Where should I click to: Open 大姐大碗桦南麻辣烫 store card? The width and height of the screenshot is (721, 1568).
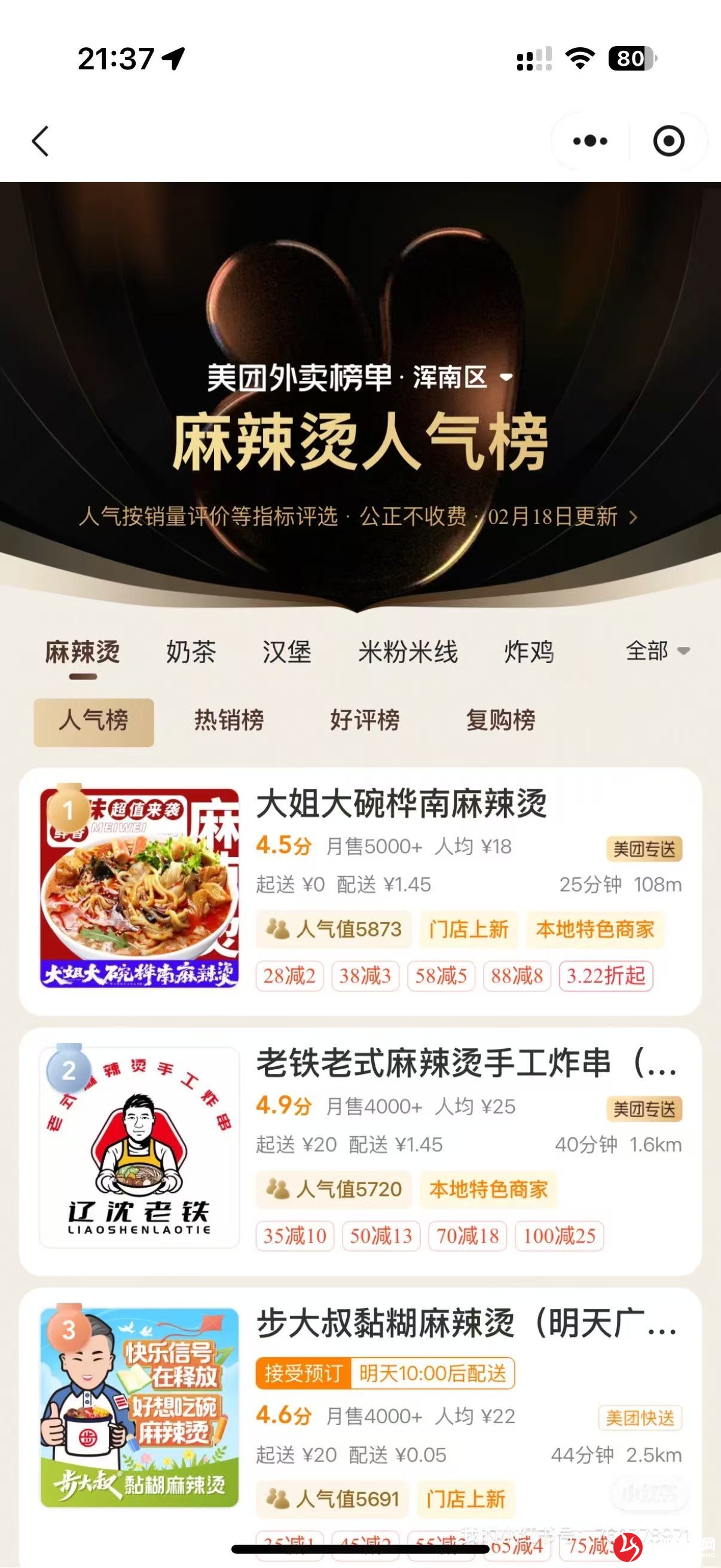coord(360,891)
